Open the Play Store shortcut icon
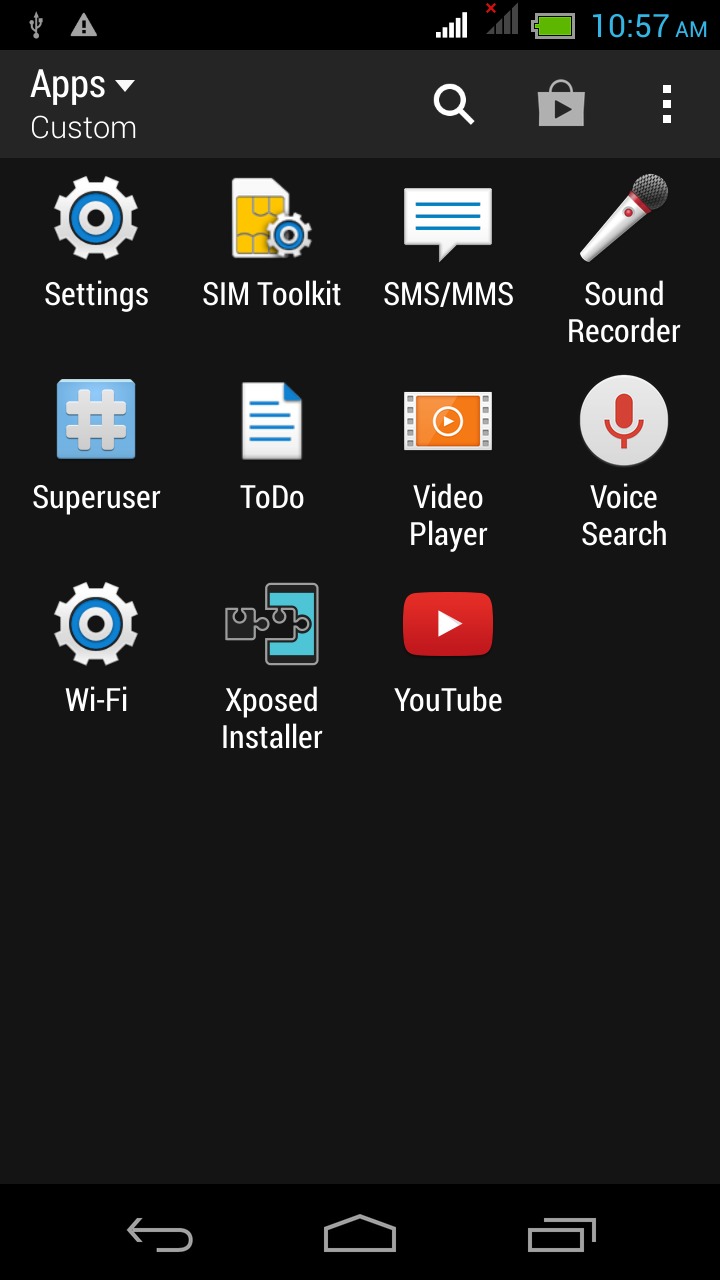This screenshot has height=1280, width=720. 561,104
